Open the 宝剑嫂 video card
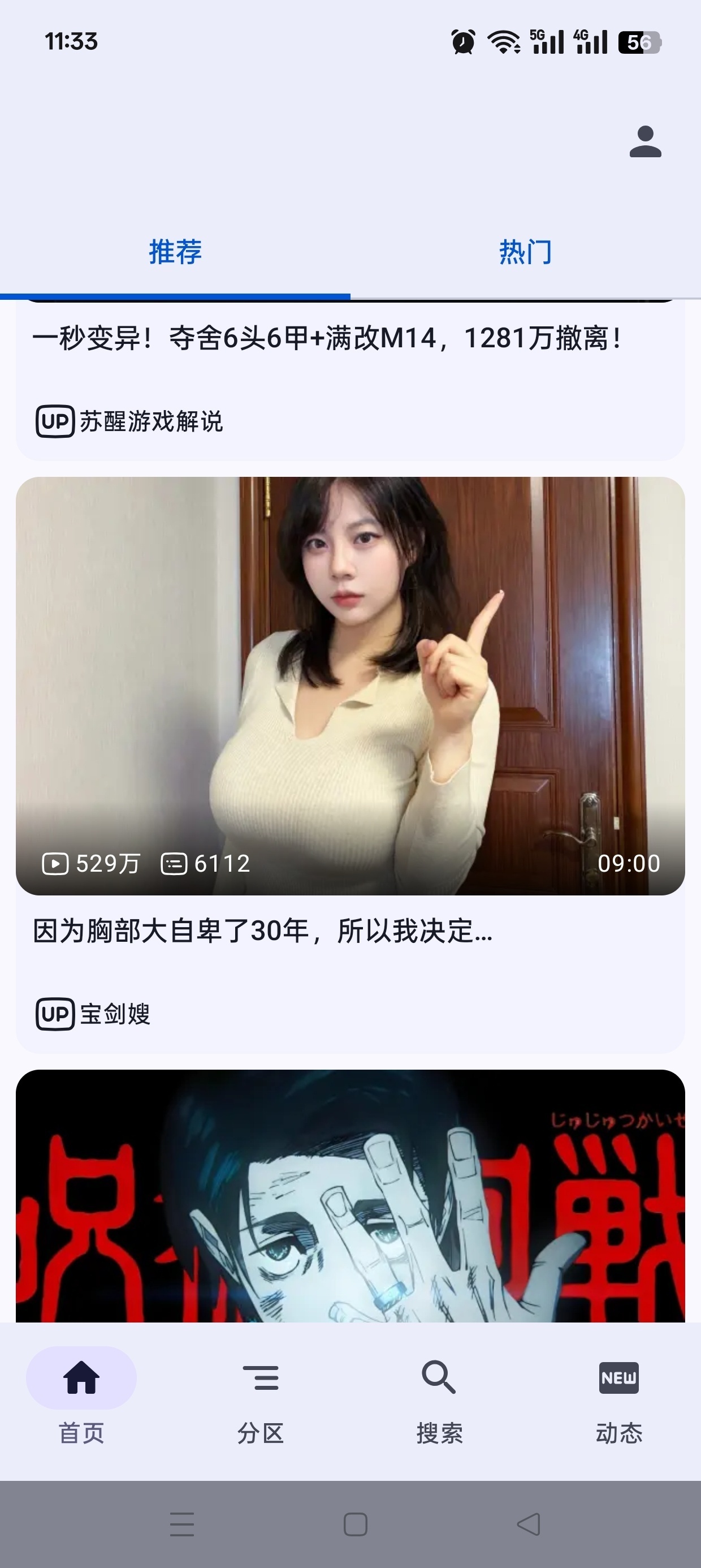The width and height of the screenshot is (701, 1568). (350, 765)
